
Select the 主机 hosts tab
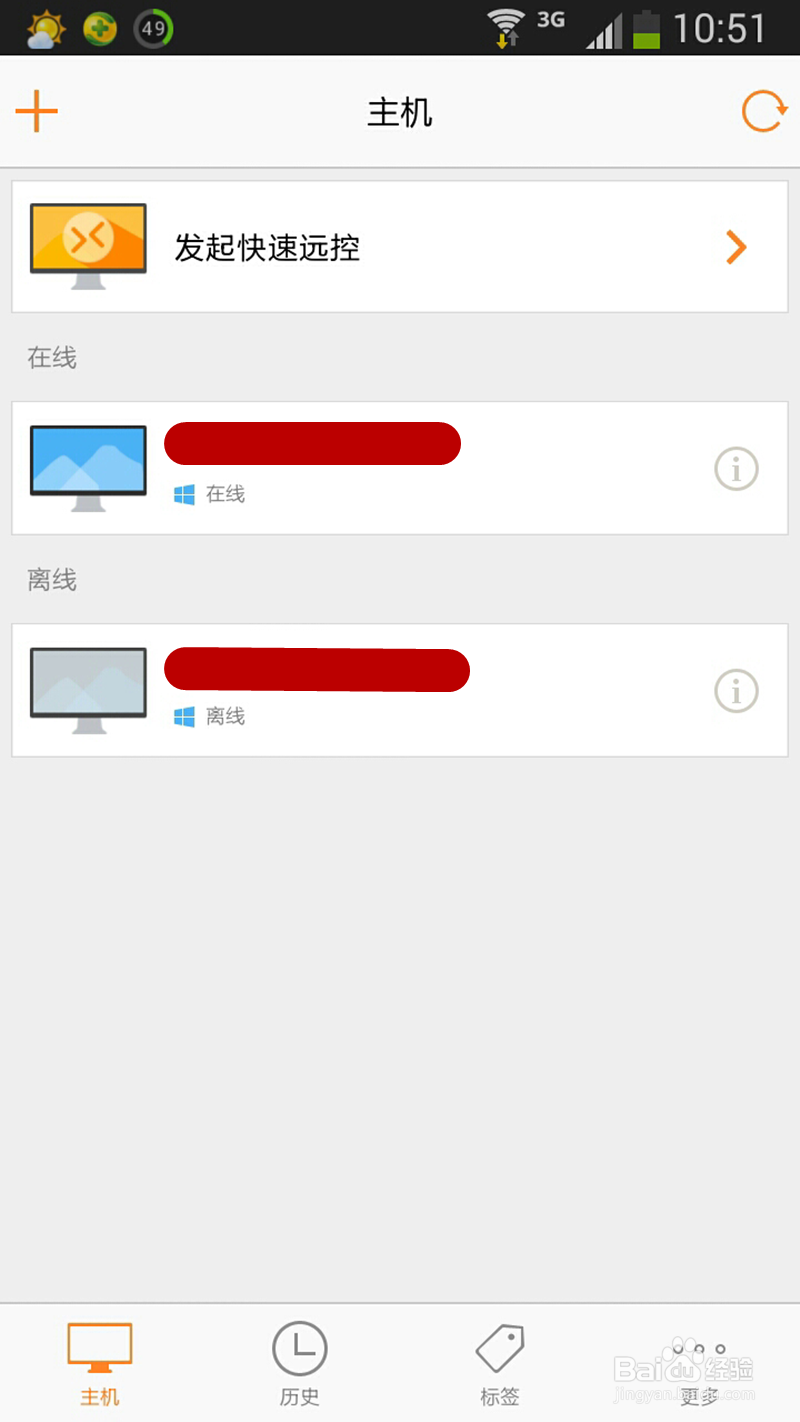coord(99,1360)
